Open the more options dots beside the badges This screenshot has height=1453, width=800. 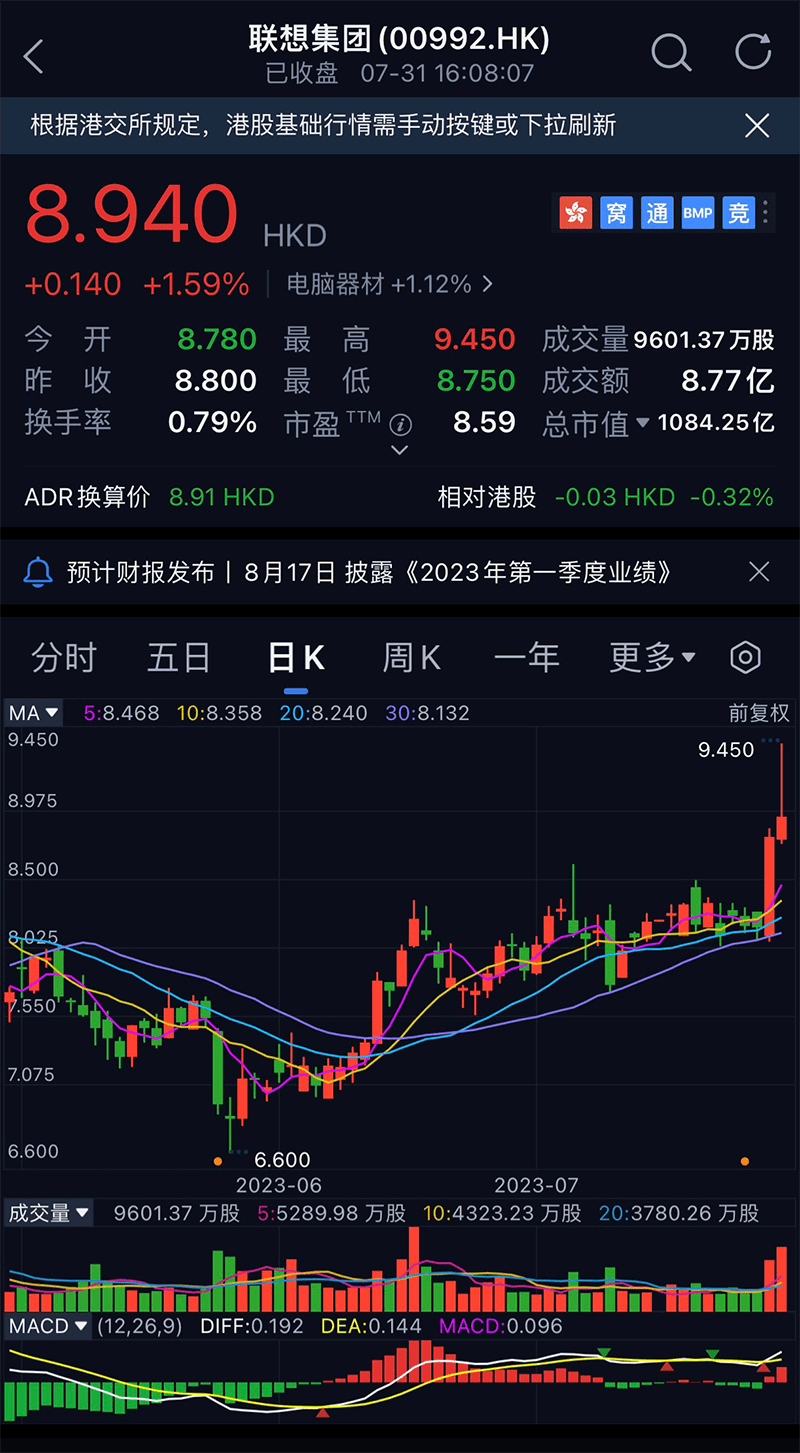pyautogui.click(x=766, y=212)
